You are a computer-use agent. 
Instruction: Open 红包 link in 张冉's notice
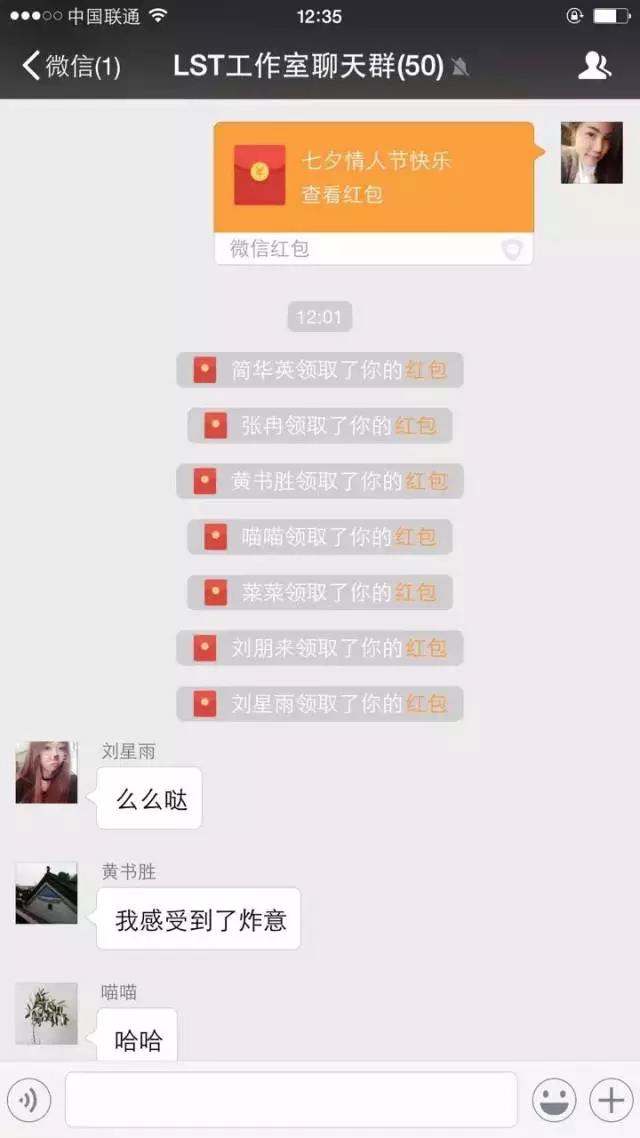point(415,426)
